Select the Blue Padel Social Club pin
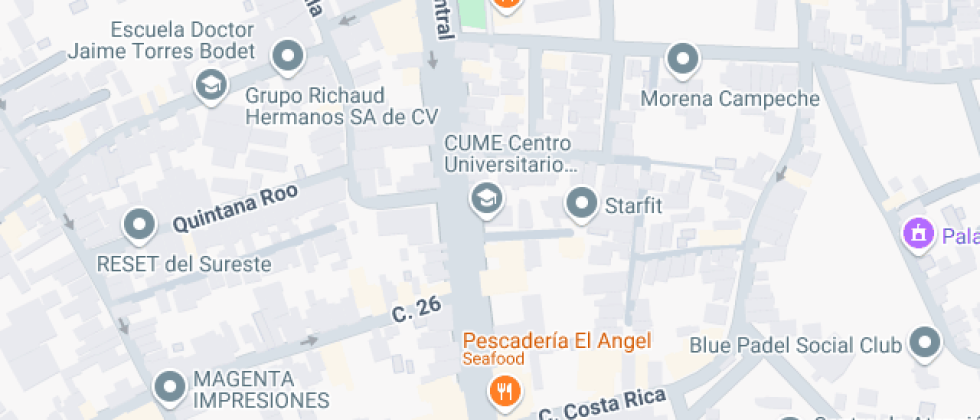The height and width of the screenshot is (420, 980). tap(925, 344)
